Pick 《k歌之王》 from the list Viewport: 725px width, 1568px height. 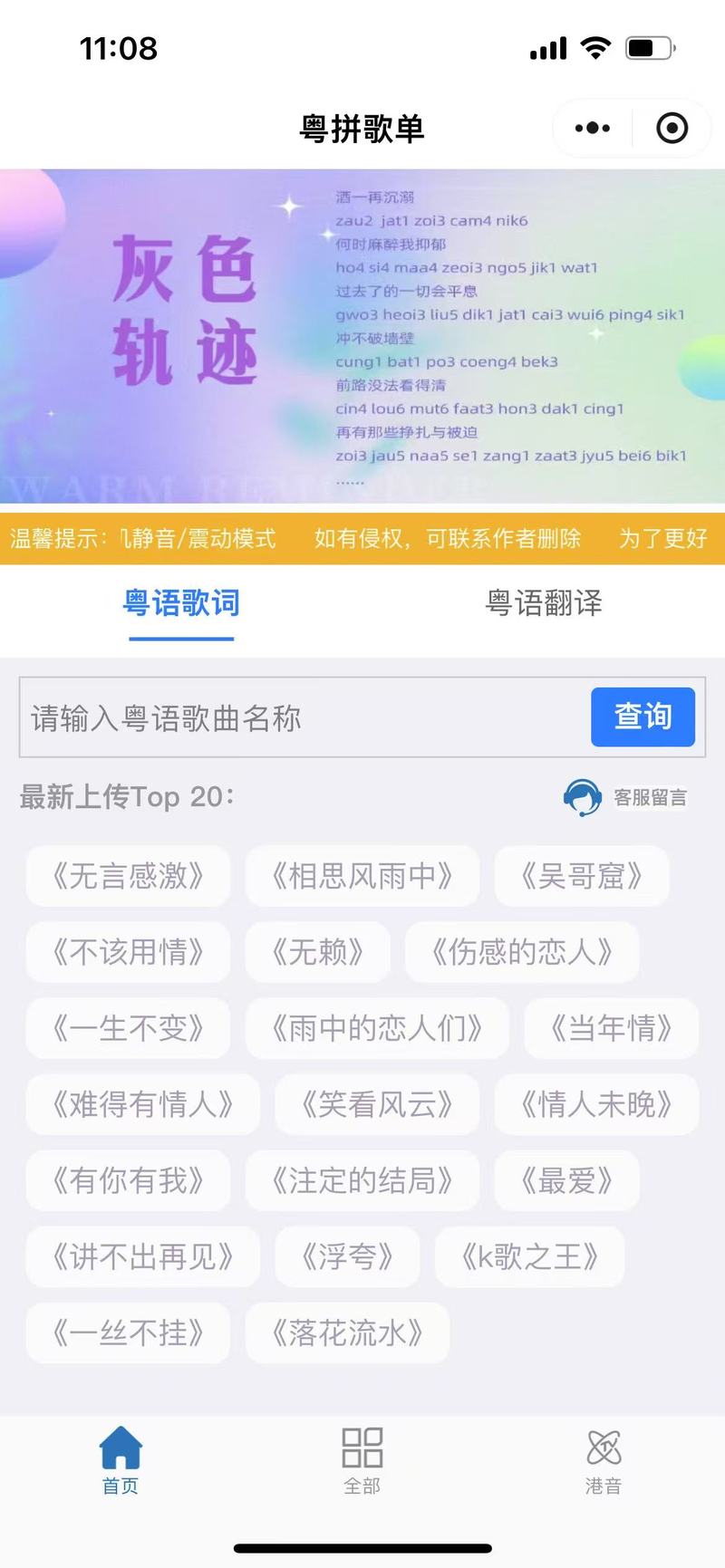point(530,1256)
